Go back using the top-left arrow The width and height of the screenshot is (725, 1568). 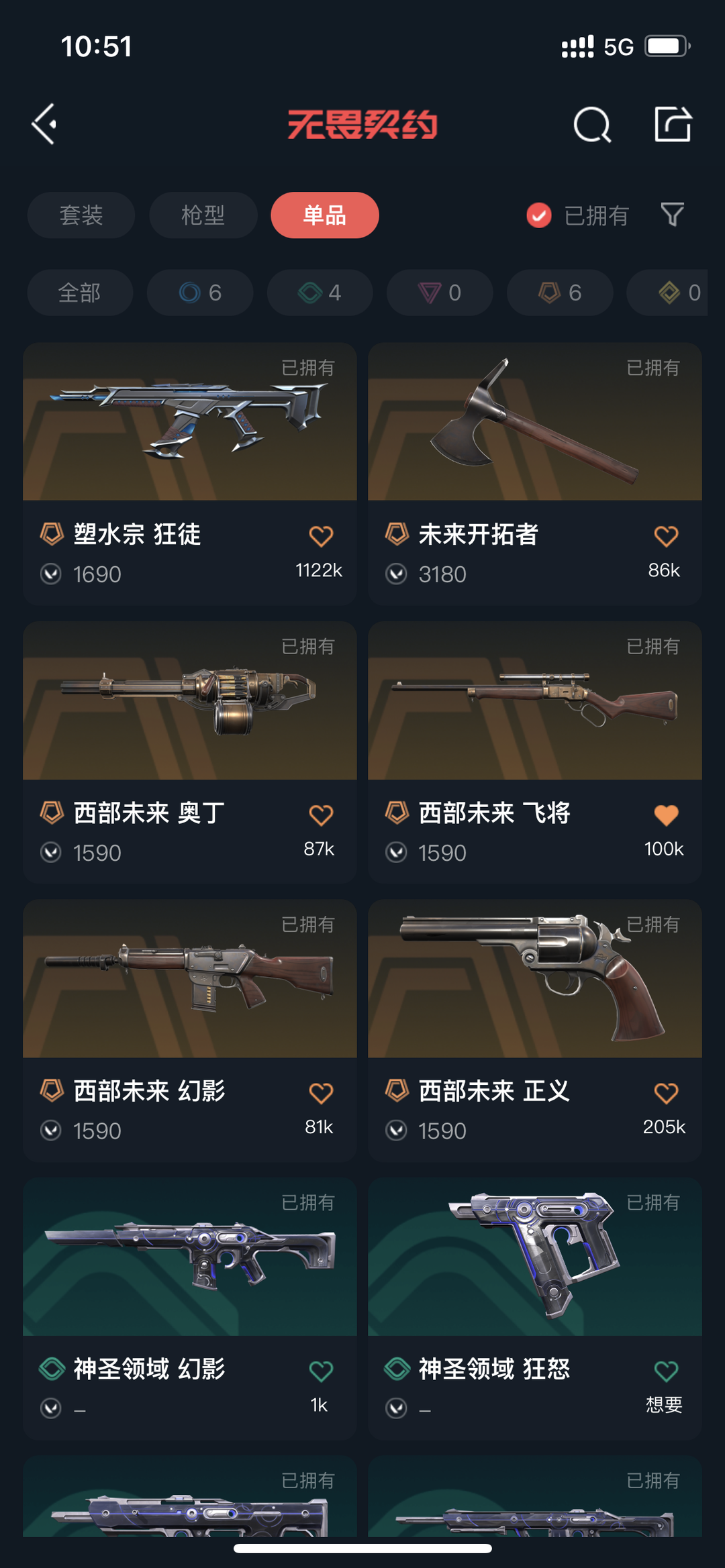(44, 124)
